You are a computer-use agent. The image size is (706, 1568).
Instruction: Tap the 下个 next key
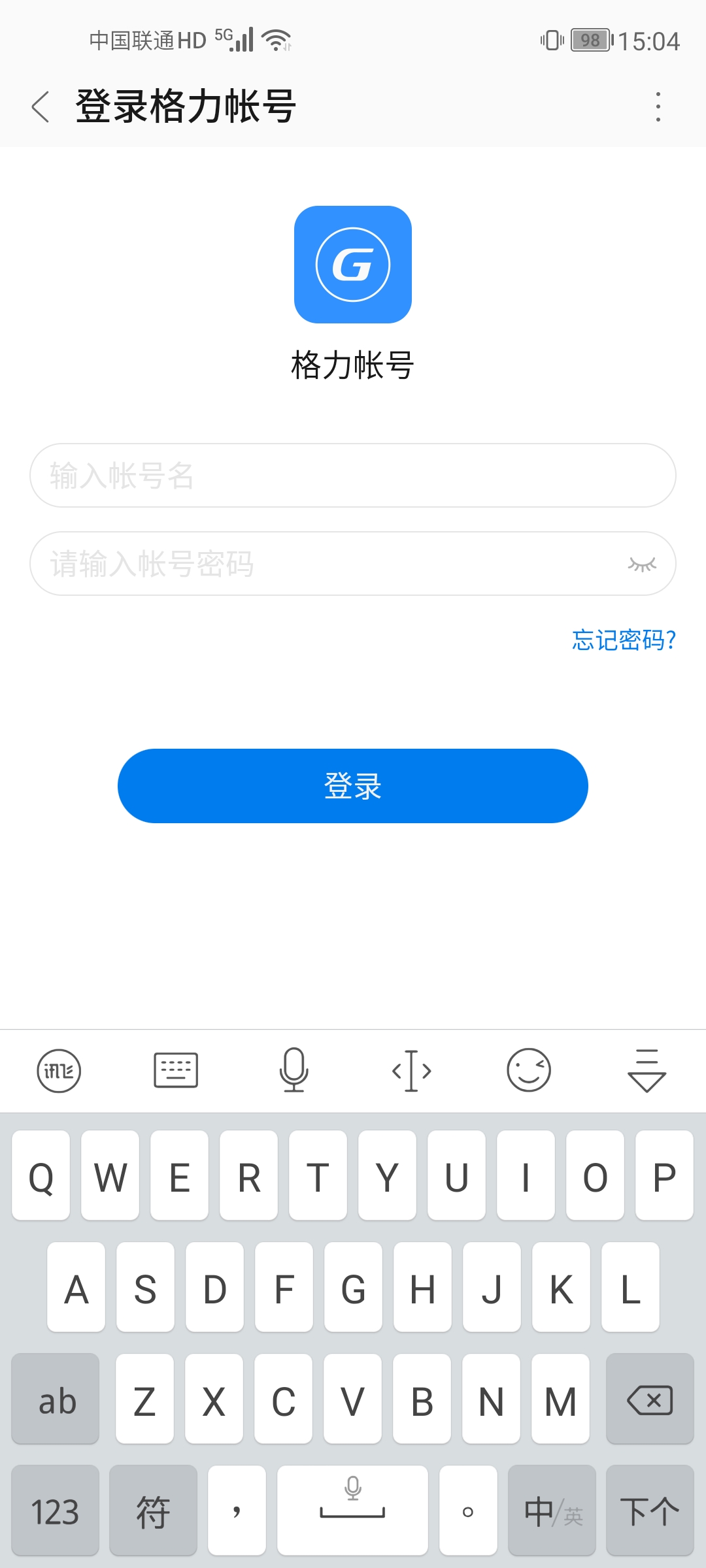coord(650,1510)
